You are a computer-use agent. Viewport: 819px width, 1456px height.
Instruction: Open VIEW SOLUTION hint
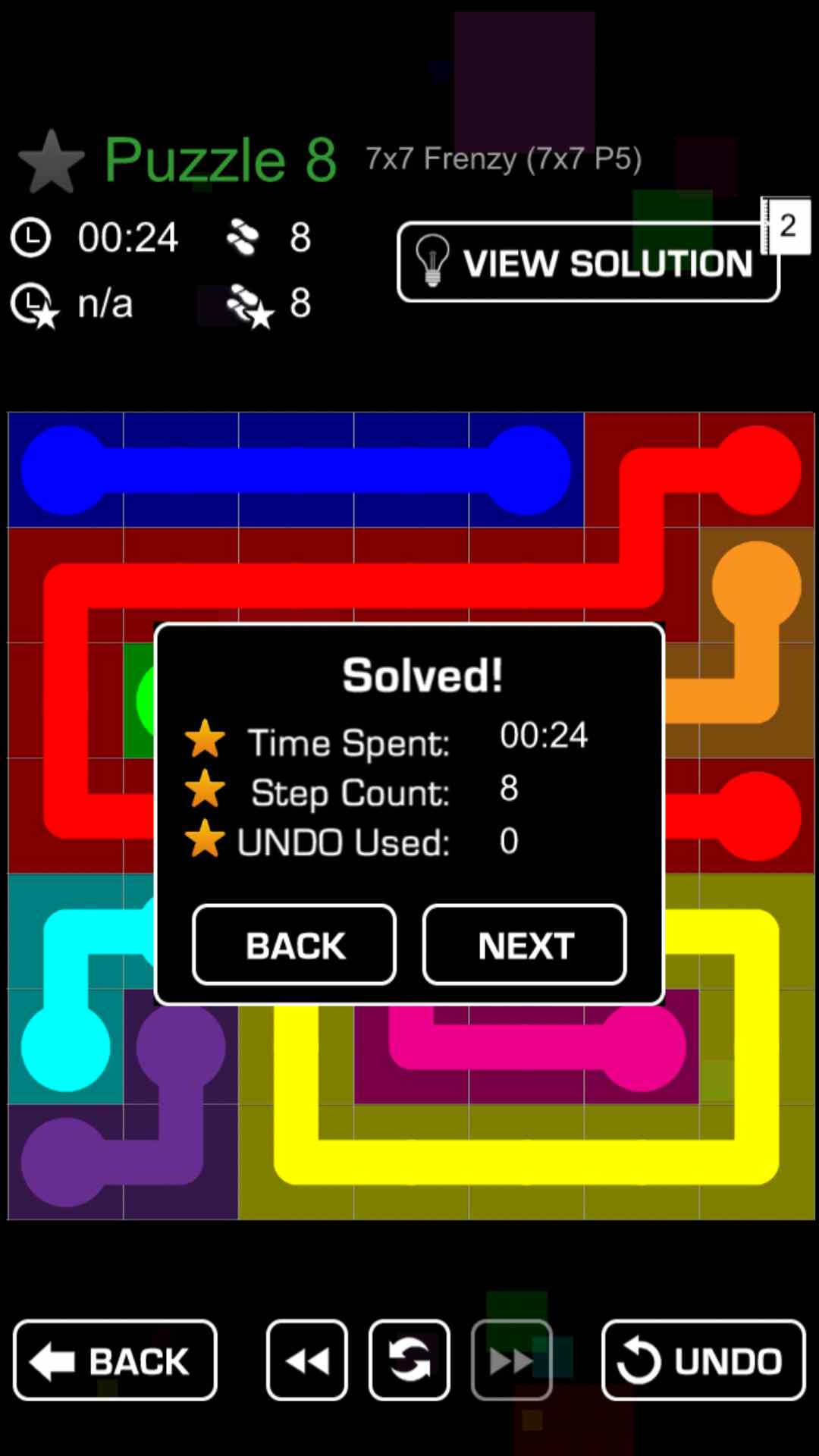588,262
